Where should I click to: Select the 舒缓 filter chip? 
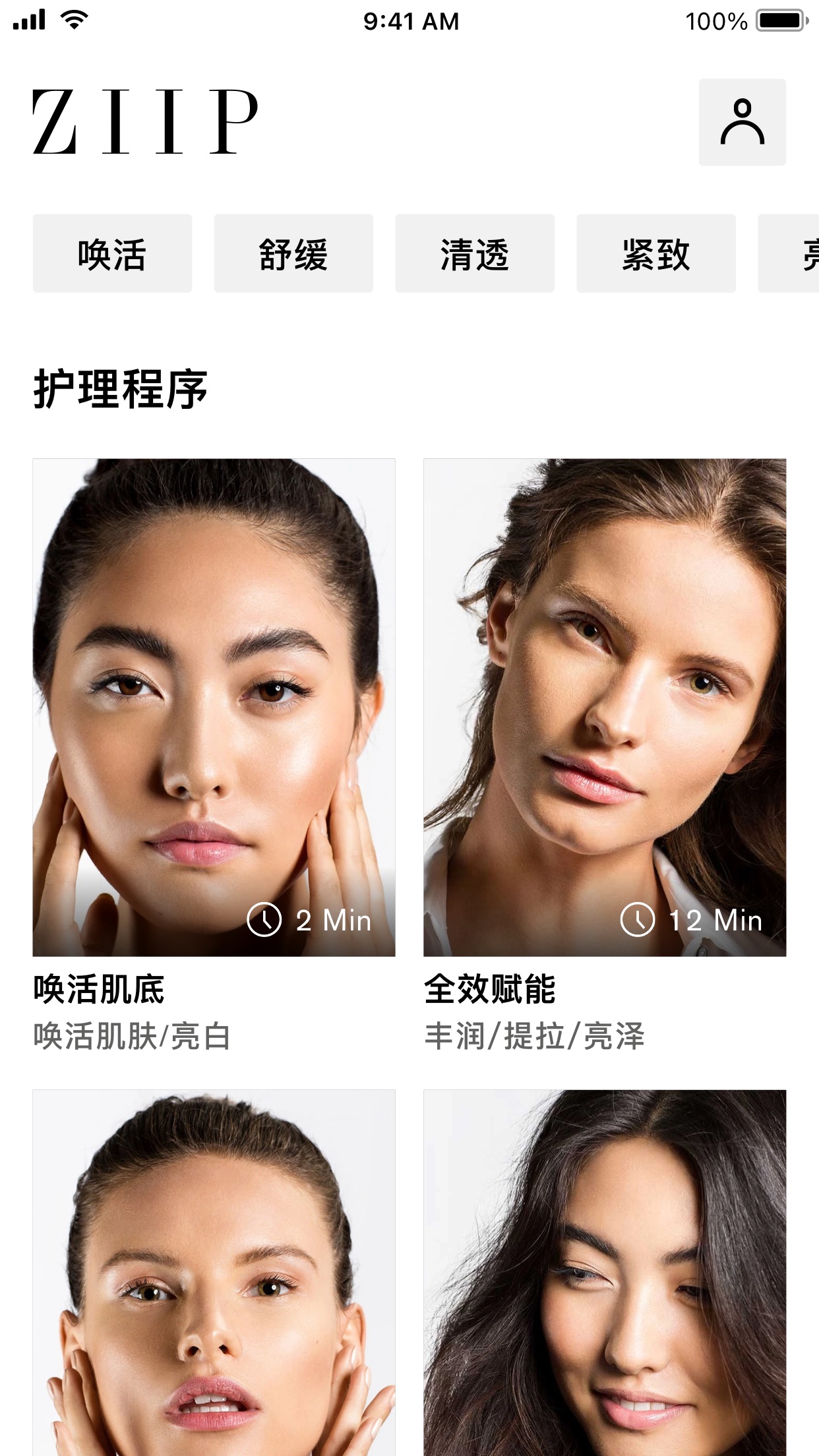(293, 253)
